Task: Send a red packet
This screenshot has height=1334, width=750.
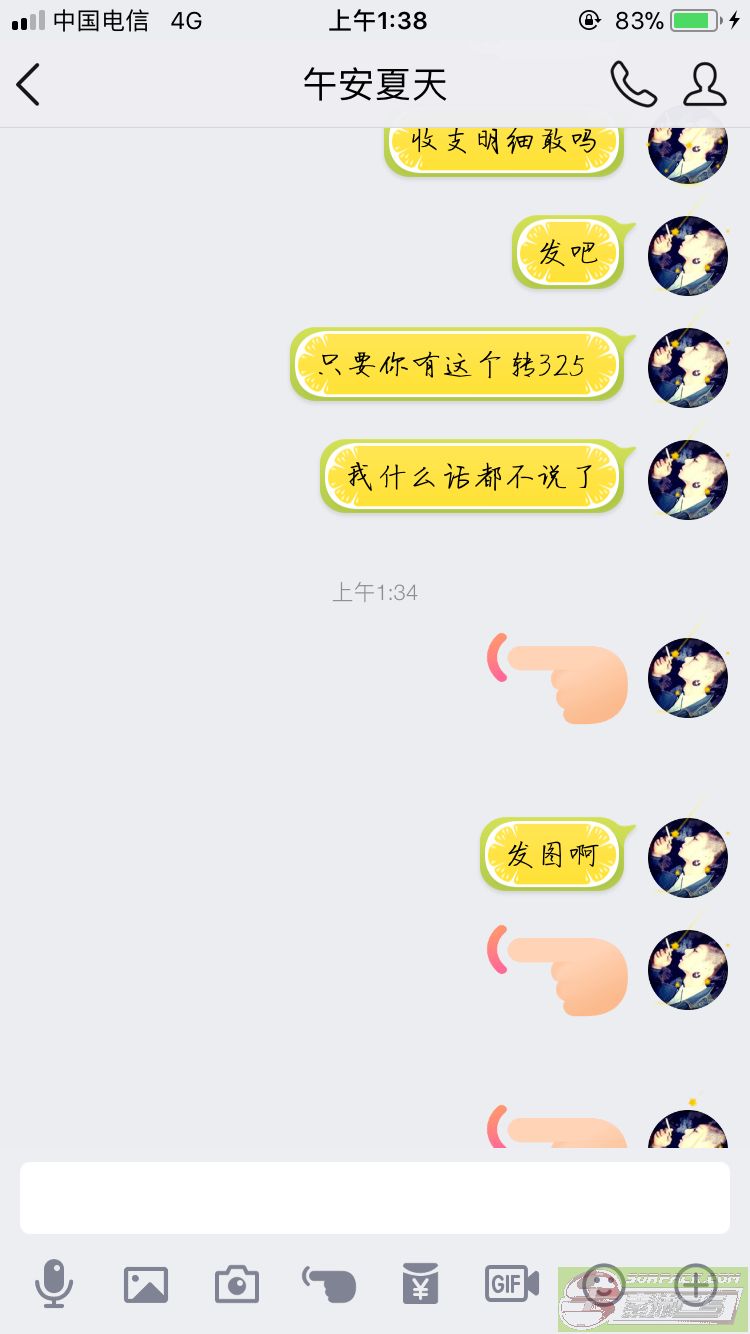Action: 421,1283
